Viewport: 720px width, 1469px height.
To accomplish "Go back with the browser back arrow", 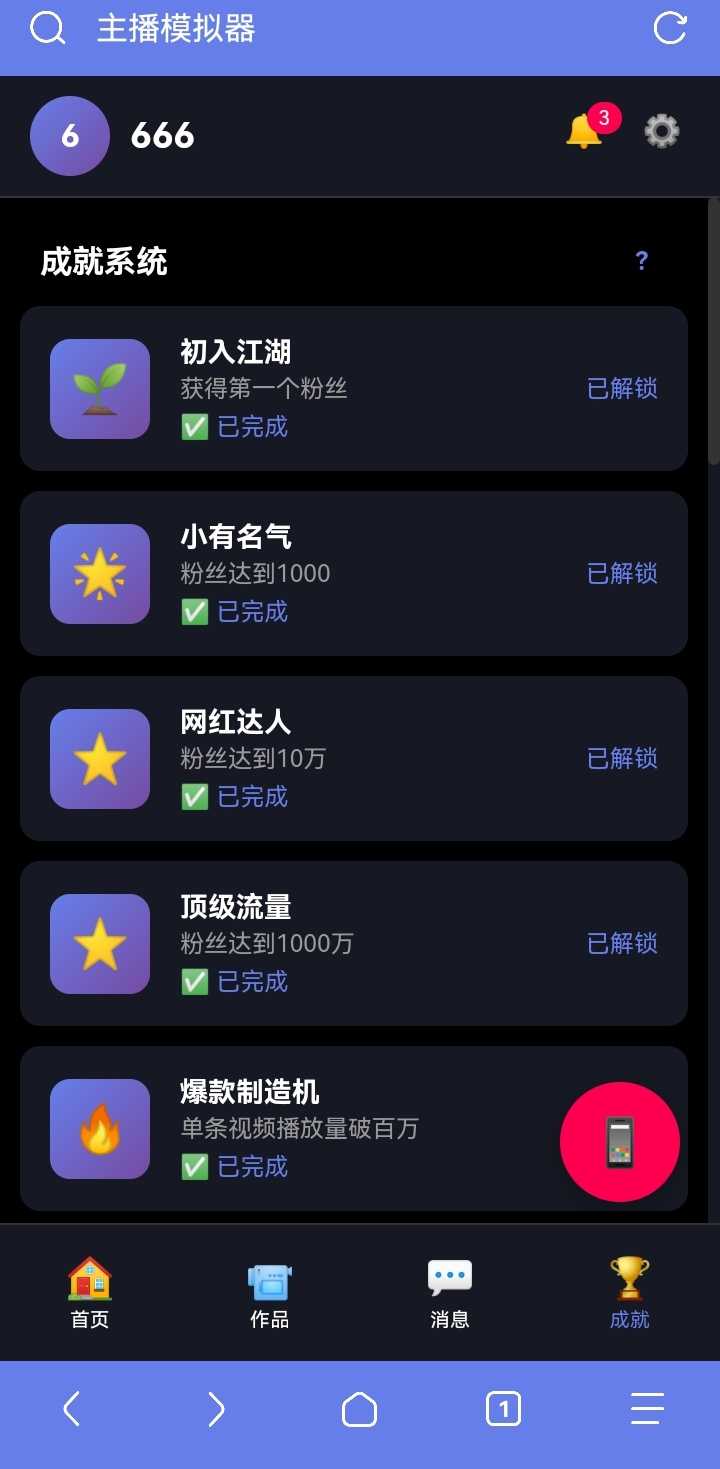I will click(71, 1409).
